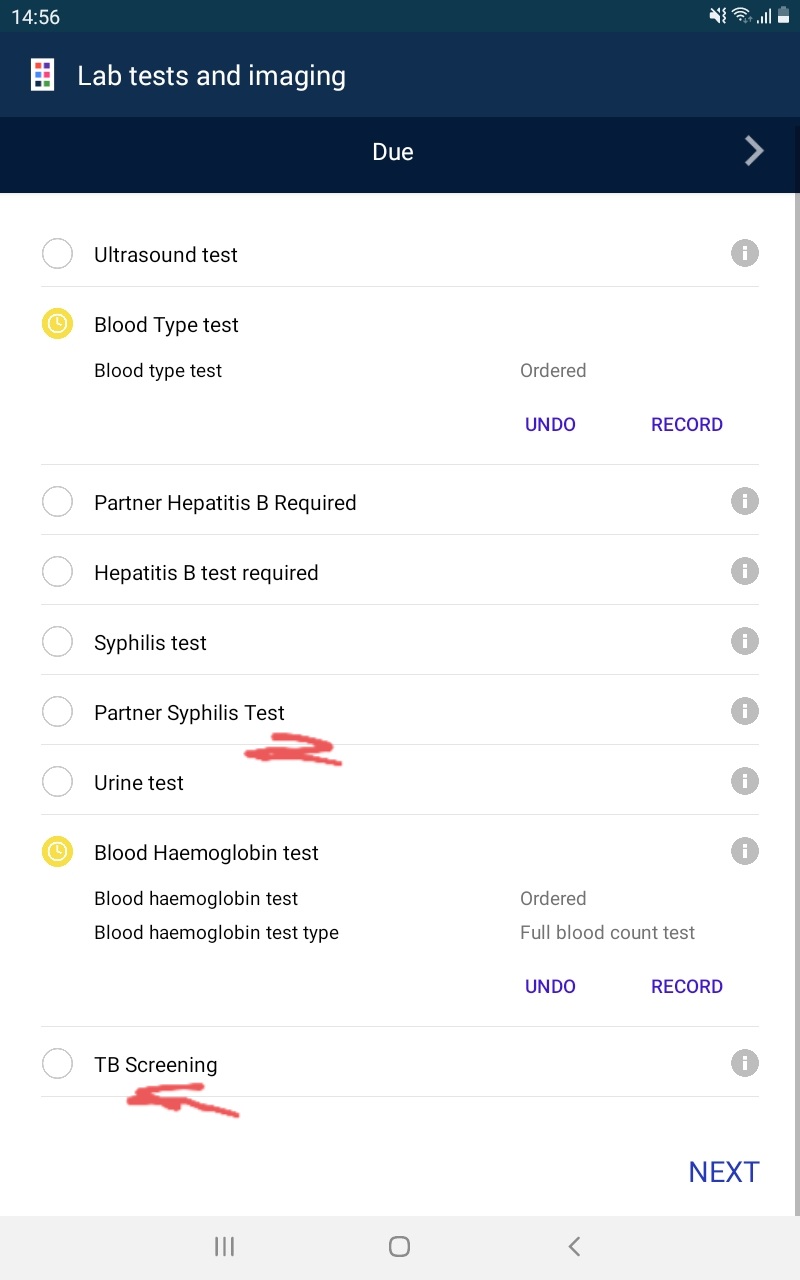Show info for Ultrasound test

[744, 253]
